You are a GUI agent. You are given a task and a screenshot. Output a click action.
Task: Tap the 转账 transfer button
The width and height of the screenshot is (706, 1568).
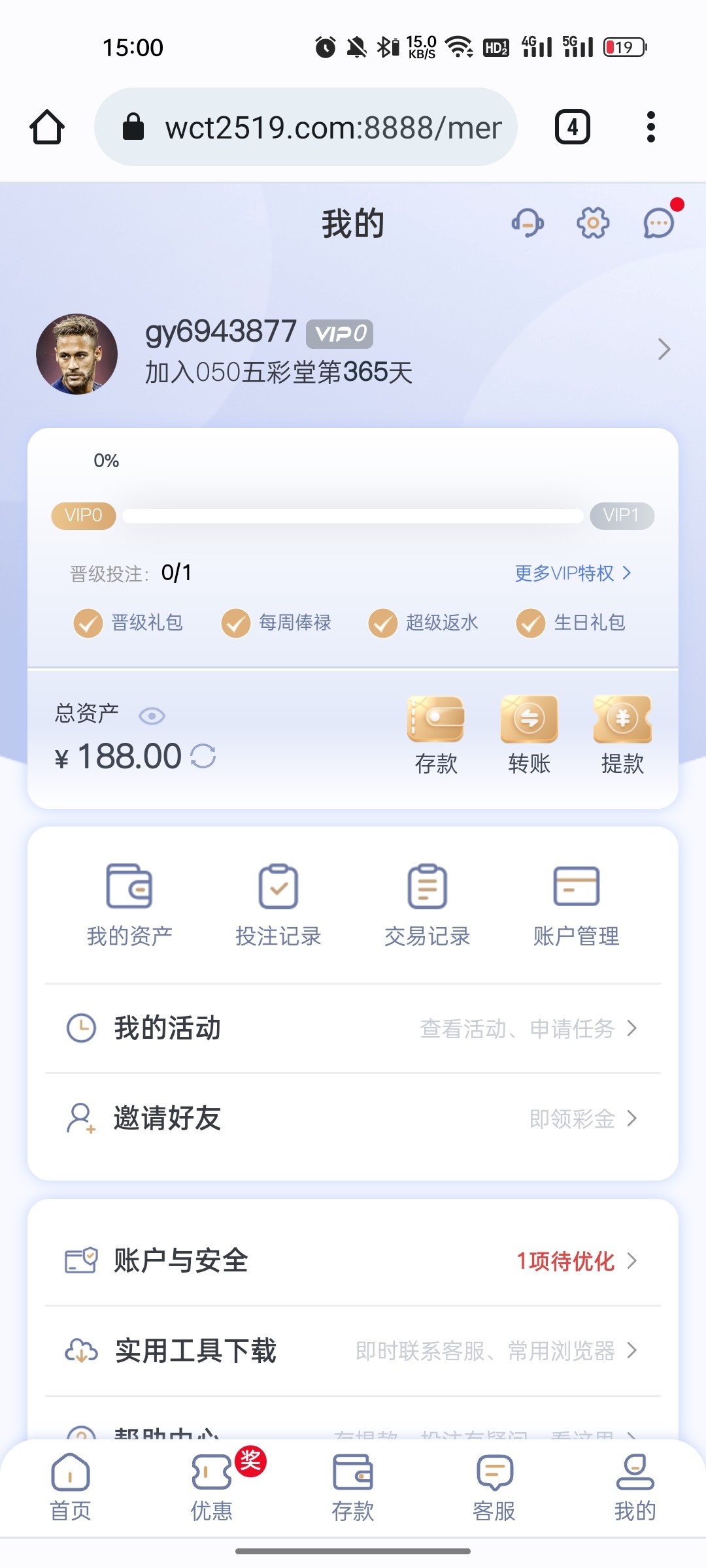click(x=529, y=735)
